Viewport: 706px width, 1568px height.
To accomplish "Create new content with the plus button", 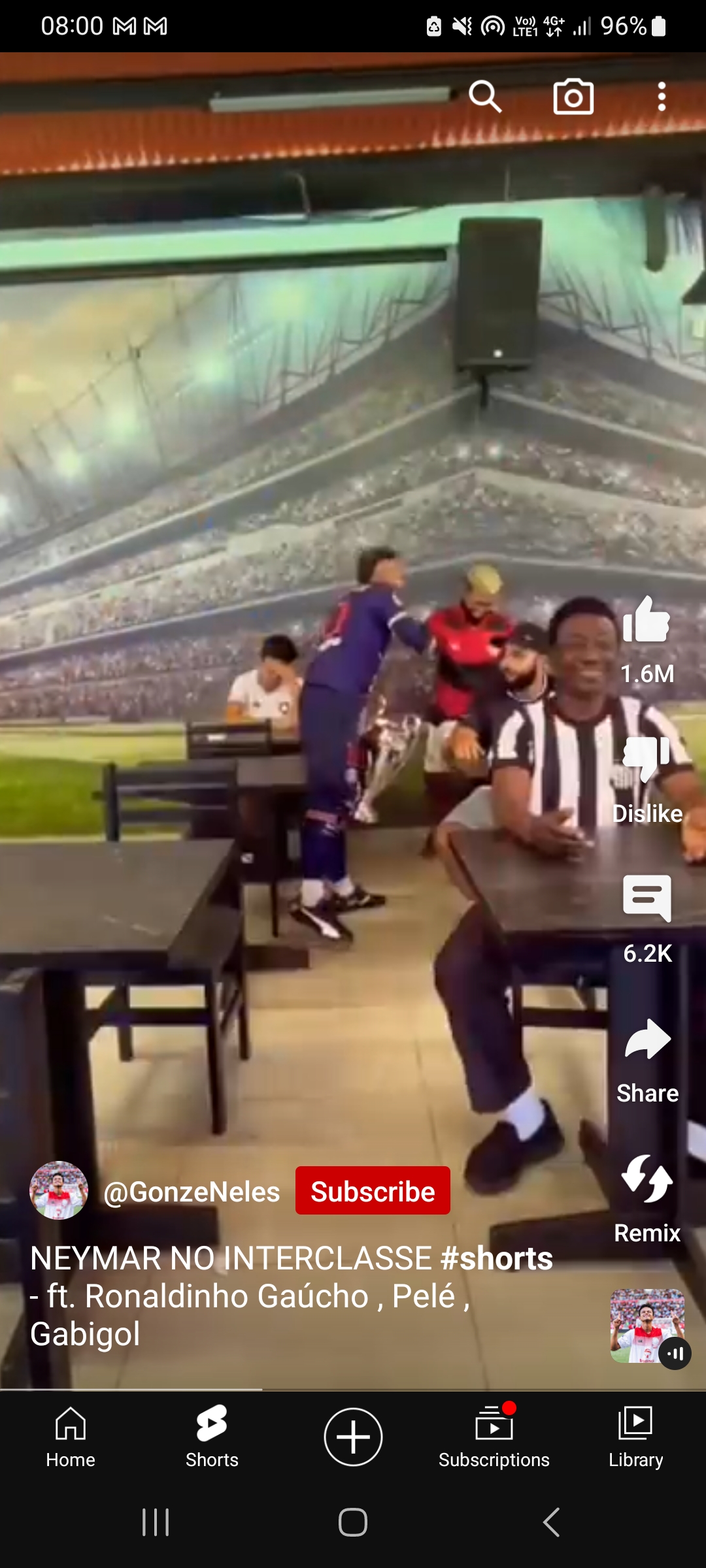I will tap(353, 1437).
